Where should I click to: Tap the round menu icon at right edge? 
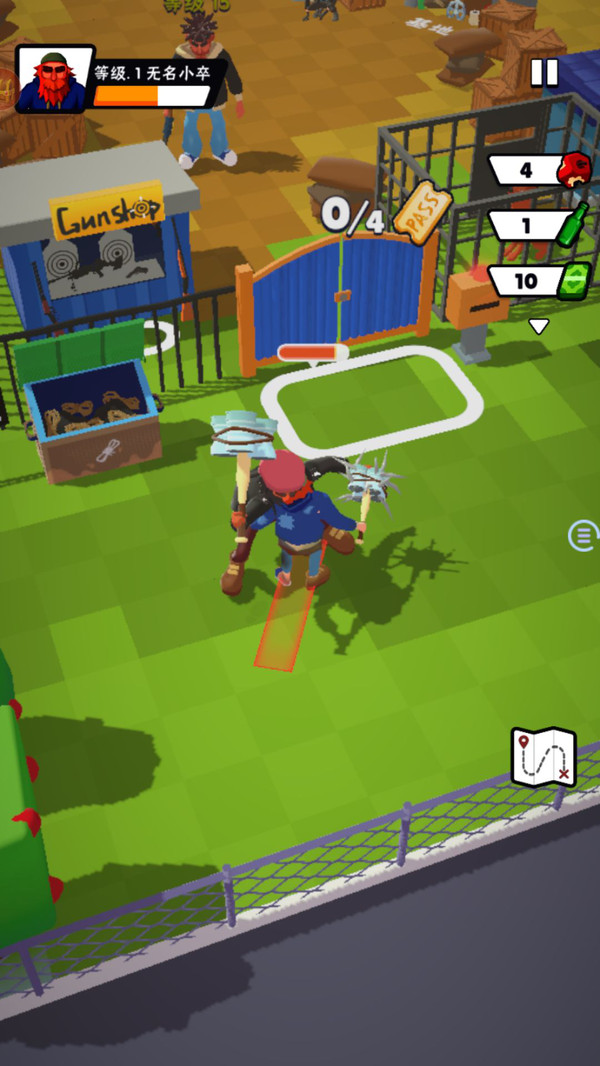(x=582, y=536)
